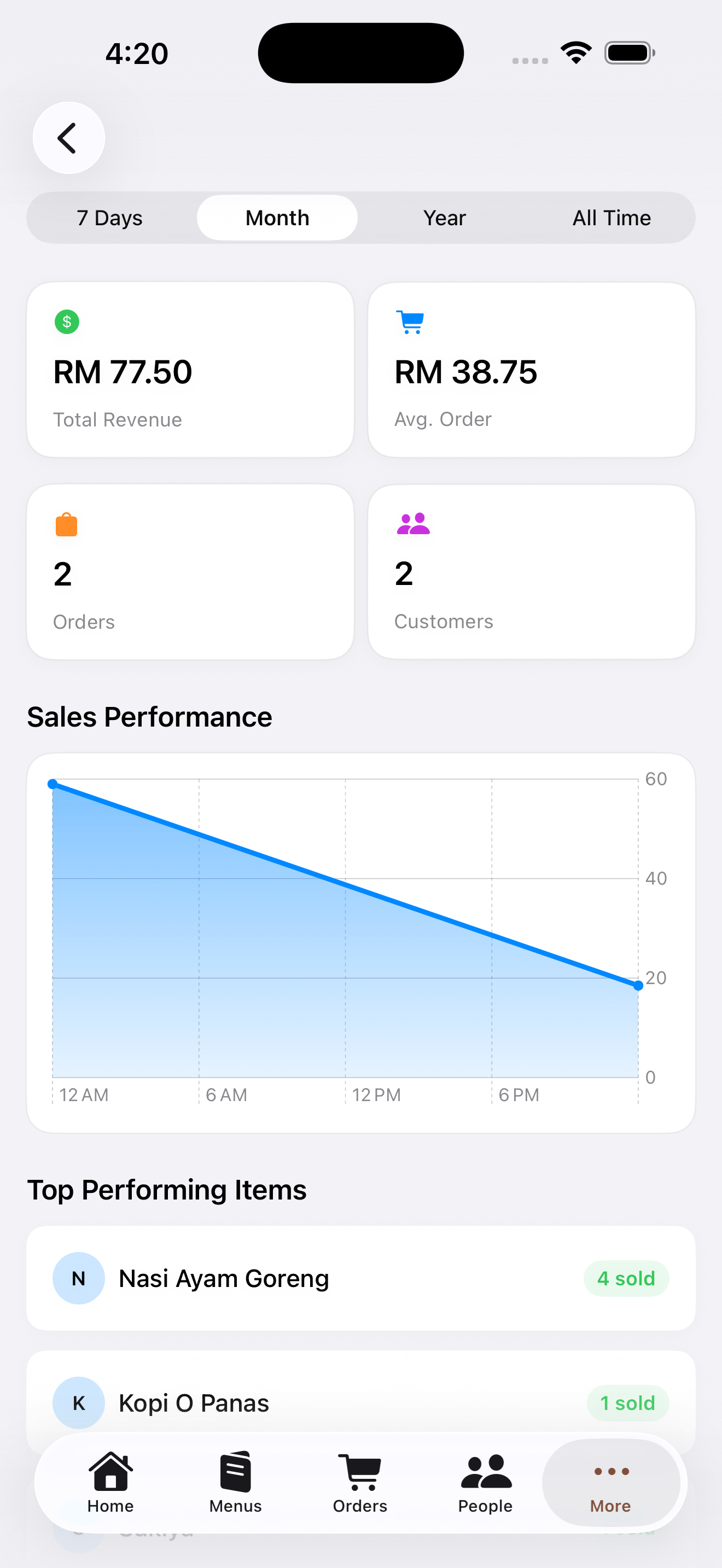This screenshot has height=1568, width=722.
Task: Select the Month tab
Action: point(277,217)
